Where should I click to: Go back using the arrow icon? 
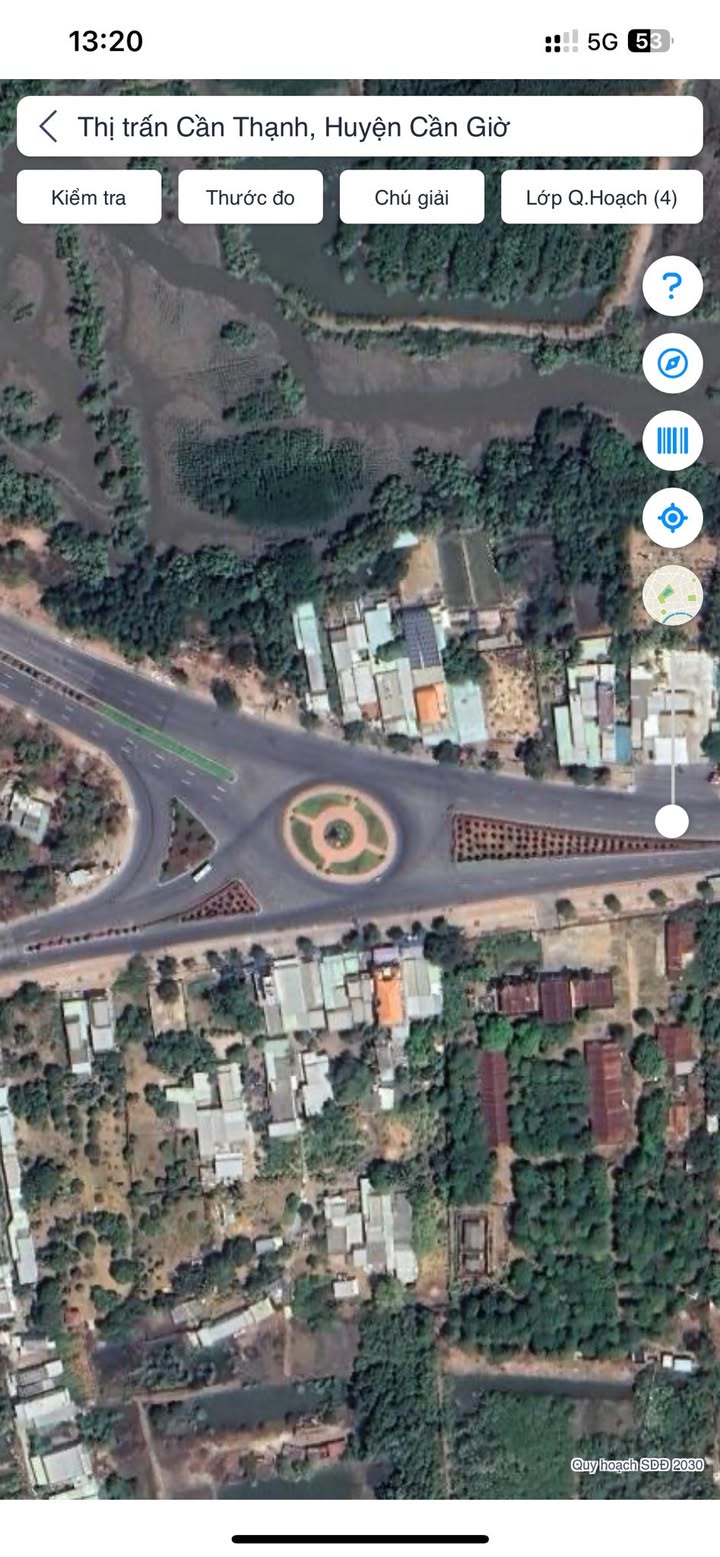point(48,127)
